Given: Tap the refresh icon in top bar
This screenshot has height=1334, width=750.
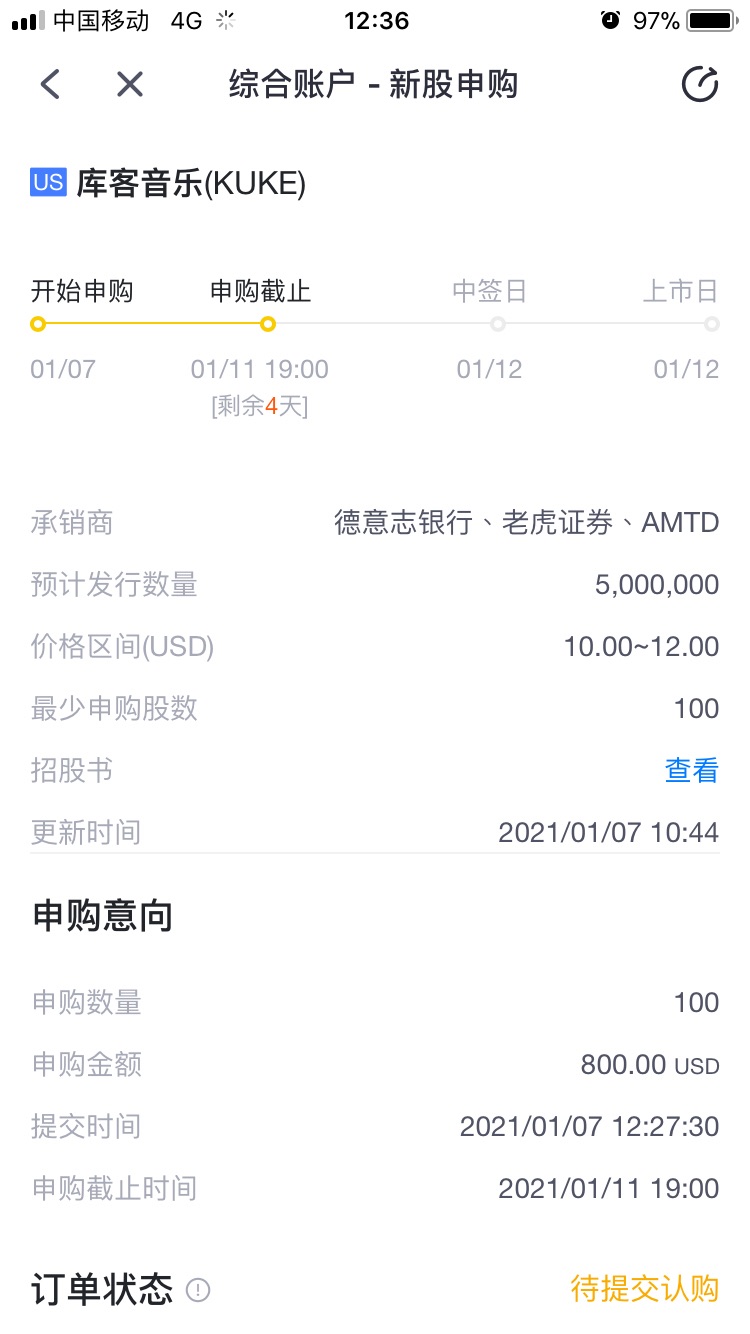Looking at the screenshot, I should click(700, 85).
